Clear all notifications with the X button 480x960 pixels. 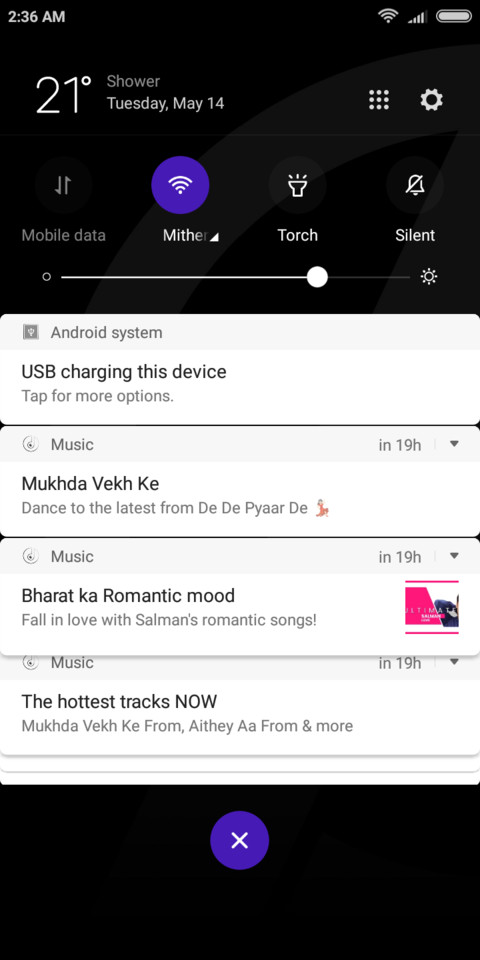(239, 840)
